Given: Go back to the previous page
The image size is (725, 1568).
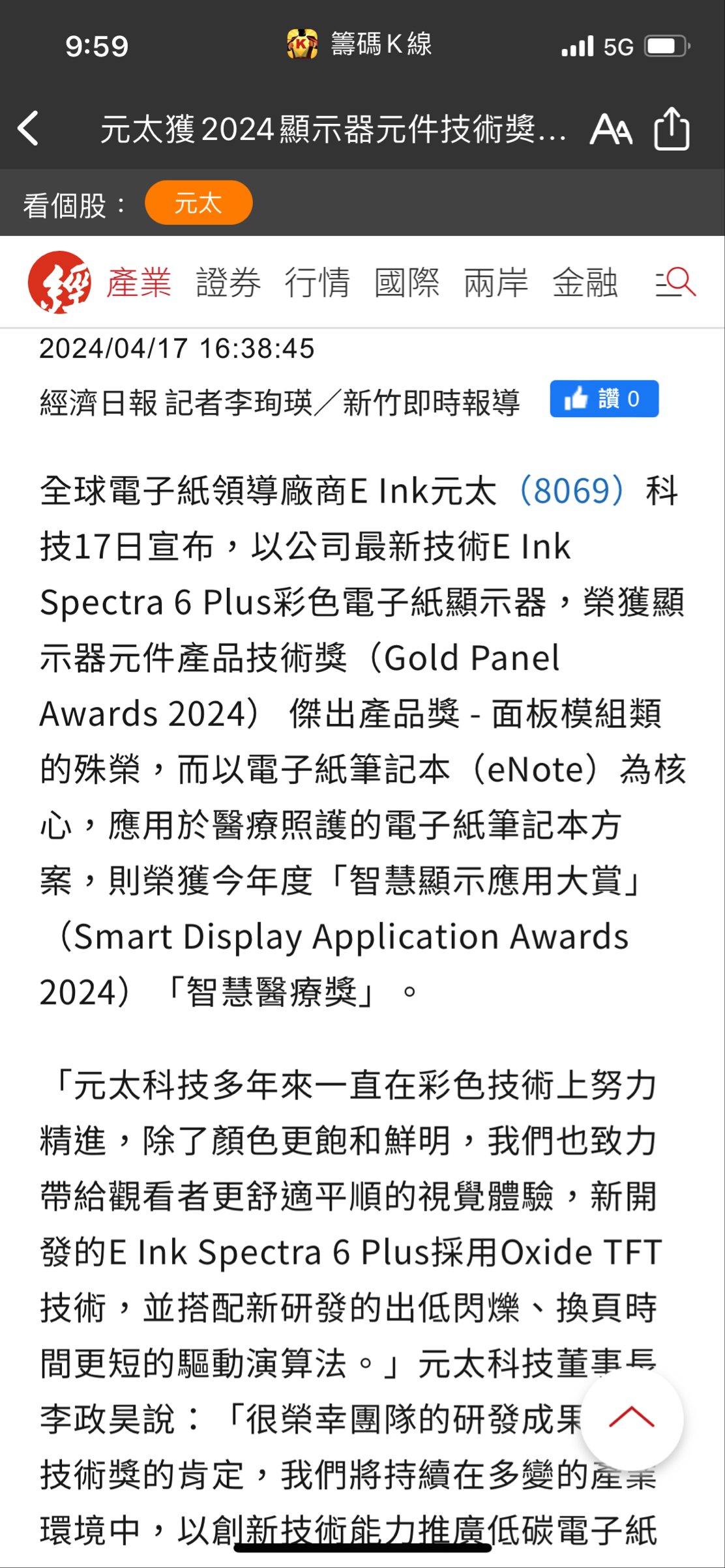Looking at the screenshot, I should click(x=29, y=128).
